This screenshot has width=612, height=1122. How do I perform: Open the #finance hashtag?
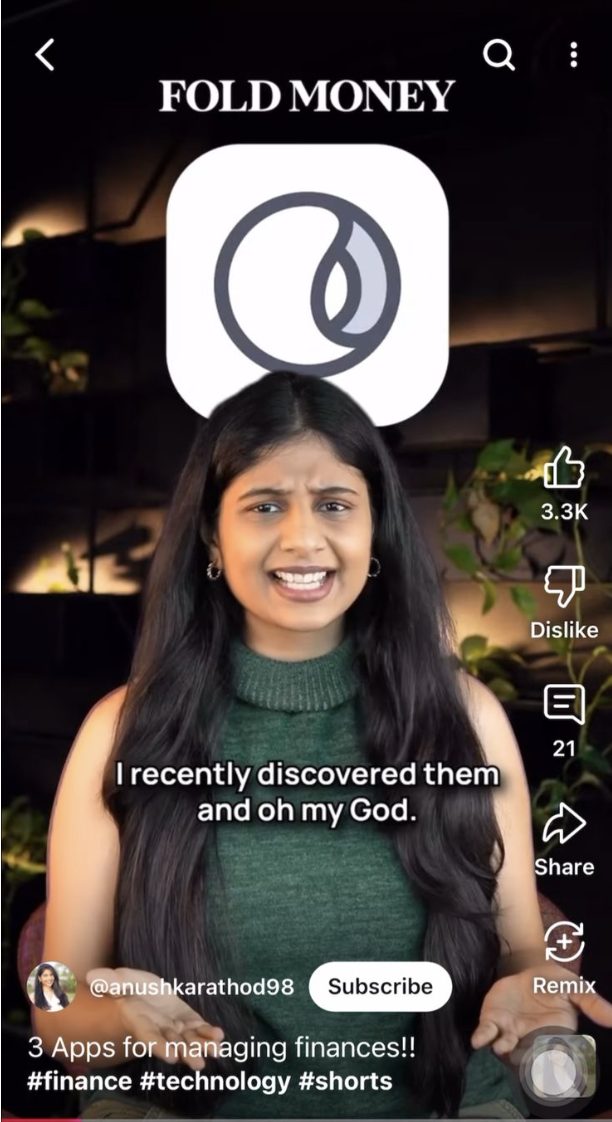tap(79, 1081)
